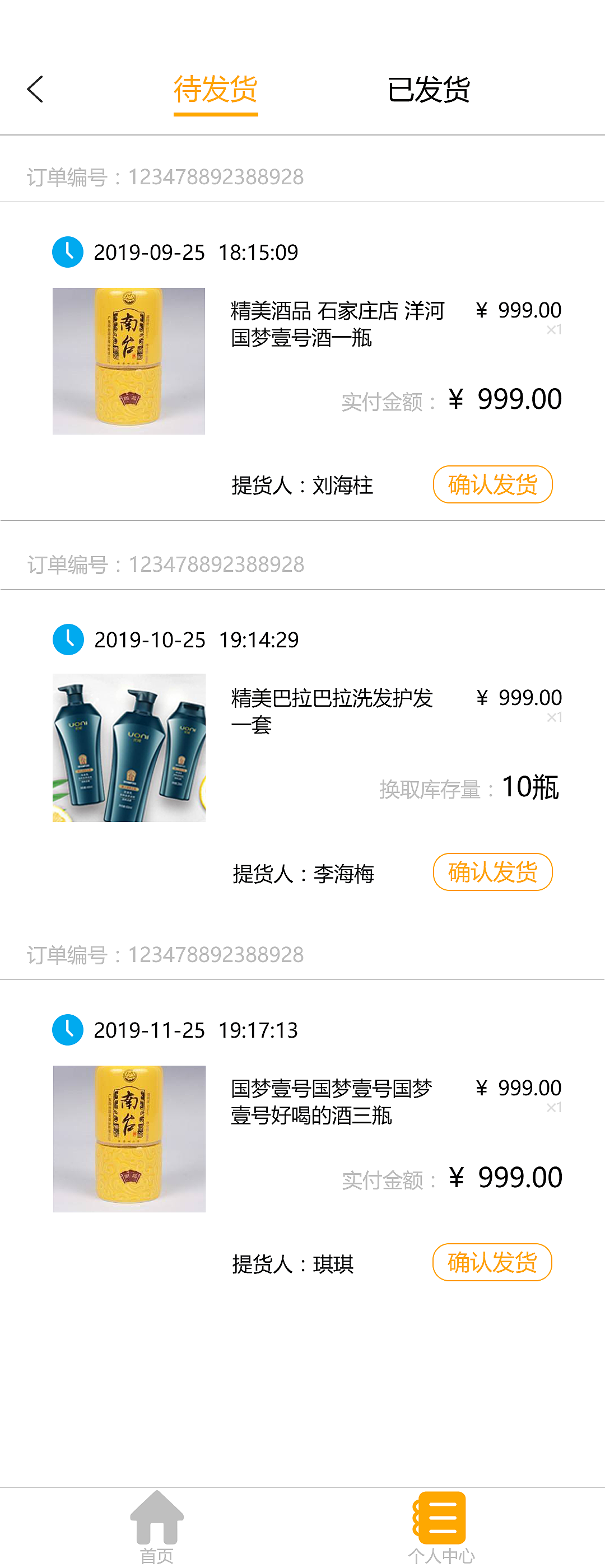Click the 实付金额 ¥999.00 of last order
The image size is (605, 1568).
point(505,1176)
